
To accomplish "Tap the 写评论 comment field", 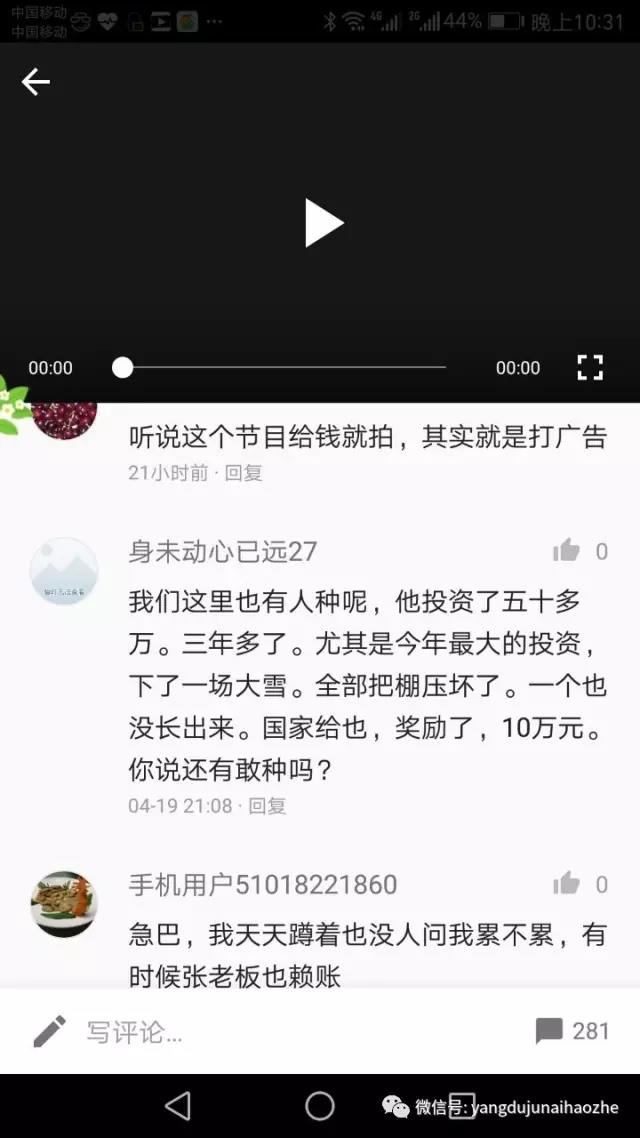I will click(135, 1032).
